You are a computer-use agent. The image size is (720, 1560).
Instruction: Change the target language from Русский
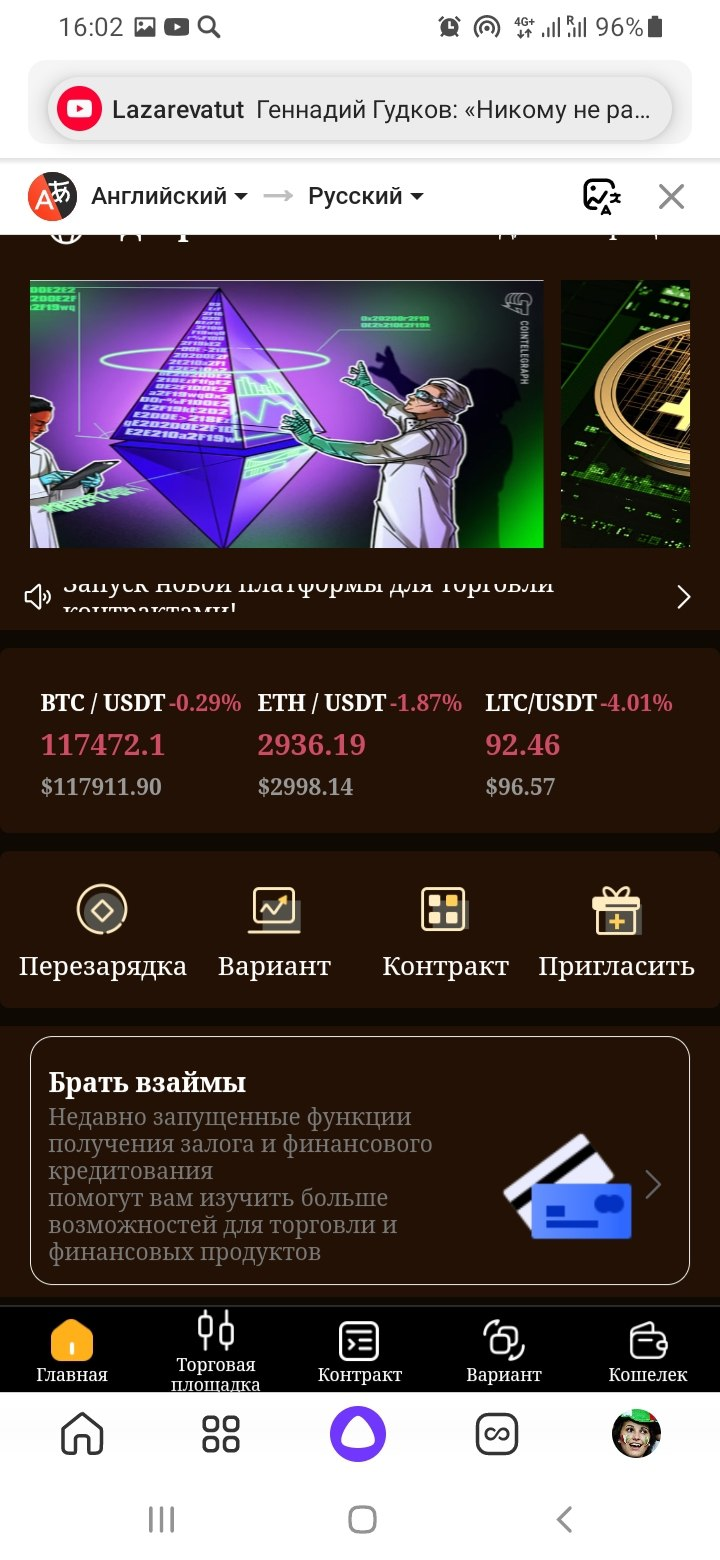coord(365,196)
